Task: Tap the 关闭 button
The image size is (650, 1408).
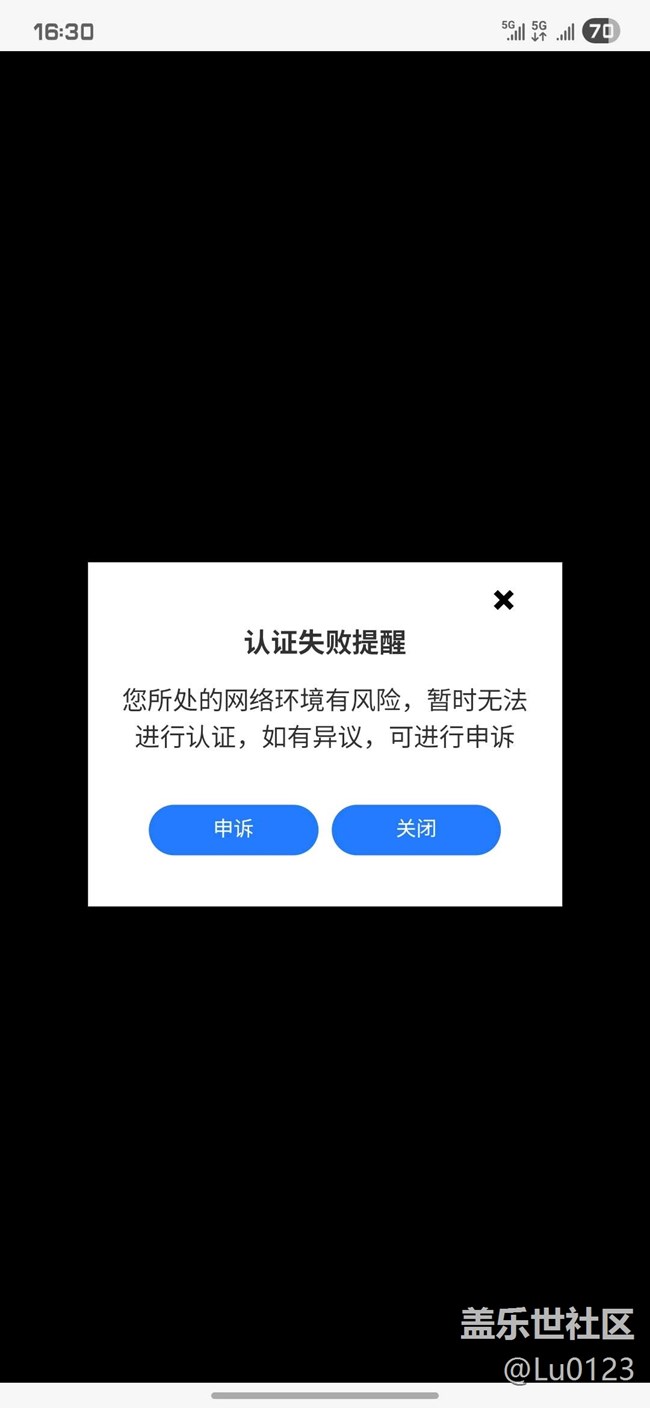Action: tap(416, 829)
